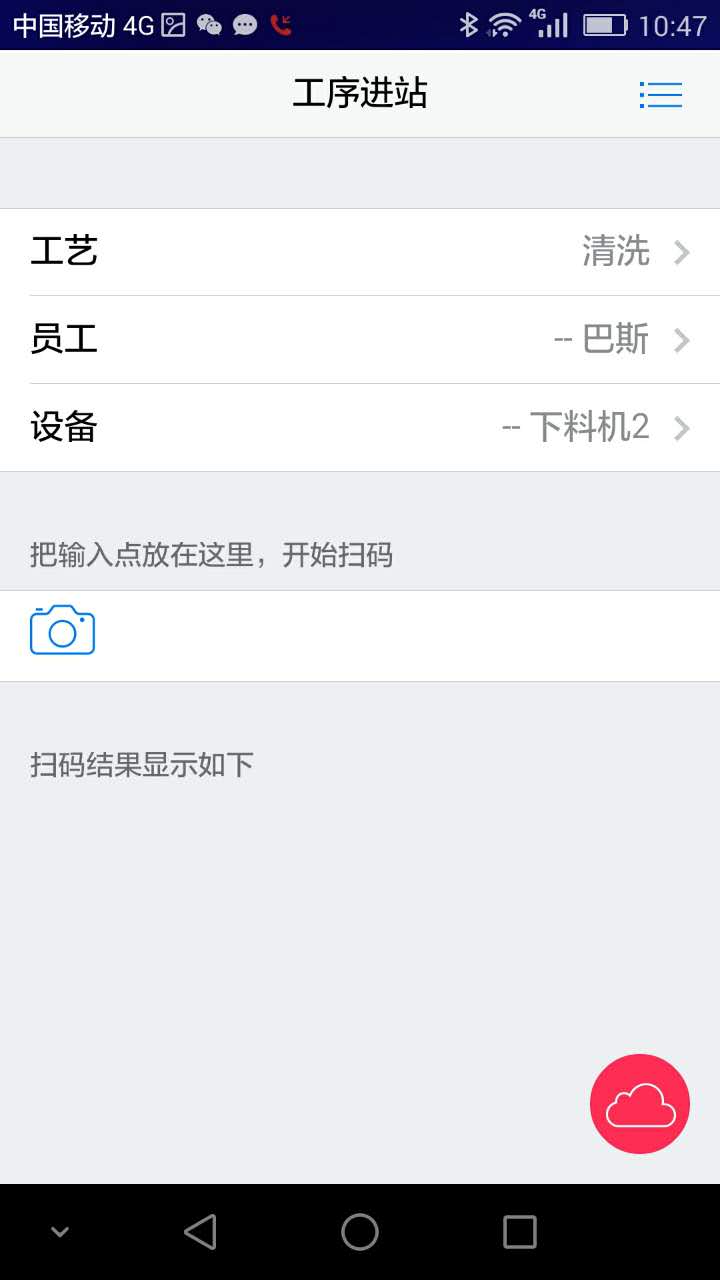This screenshot has width=720, height=1280.
Task: Go back using system back button
Action: point(200,1232)
